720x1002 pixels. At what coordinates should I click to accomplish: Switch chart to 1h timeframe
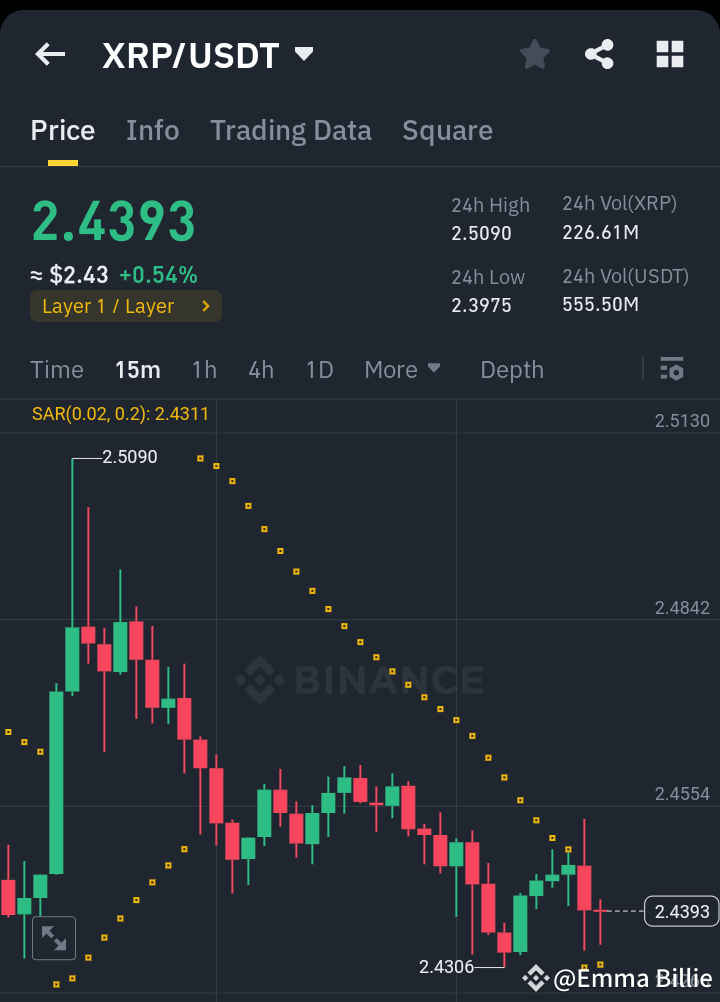pyautogui.click(x=204, y=369)
